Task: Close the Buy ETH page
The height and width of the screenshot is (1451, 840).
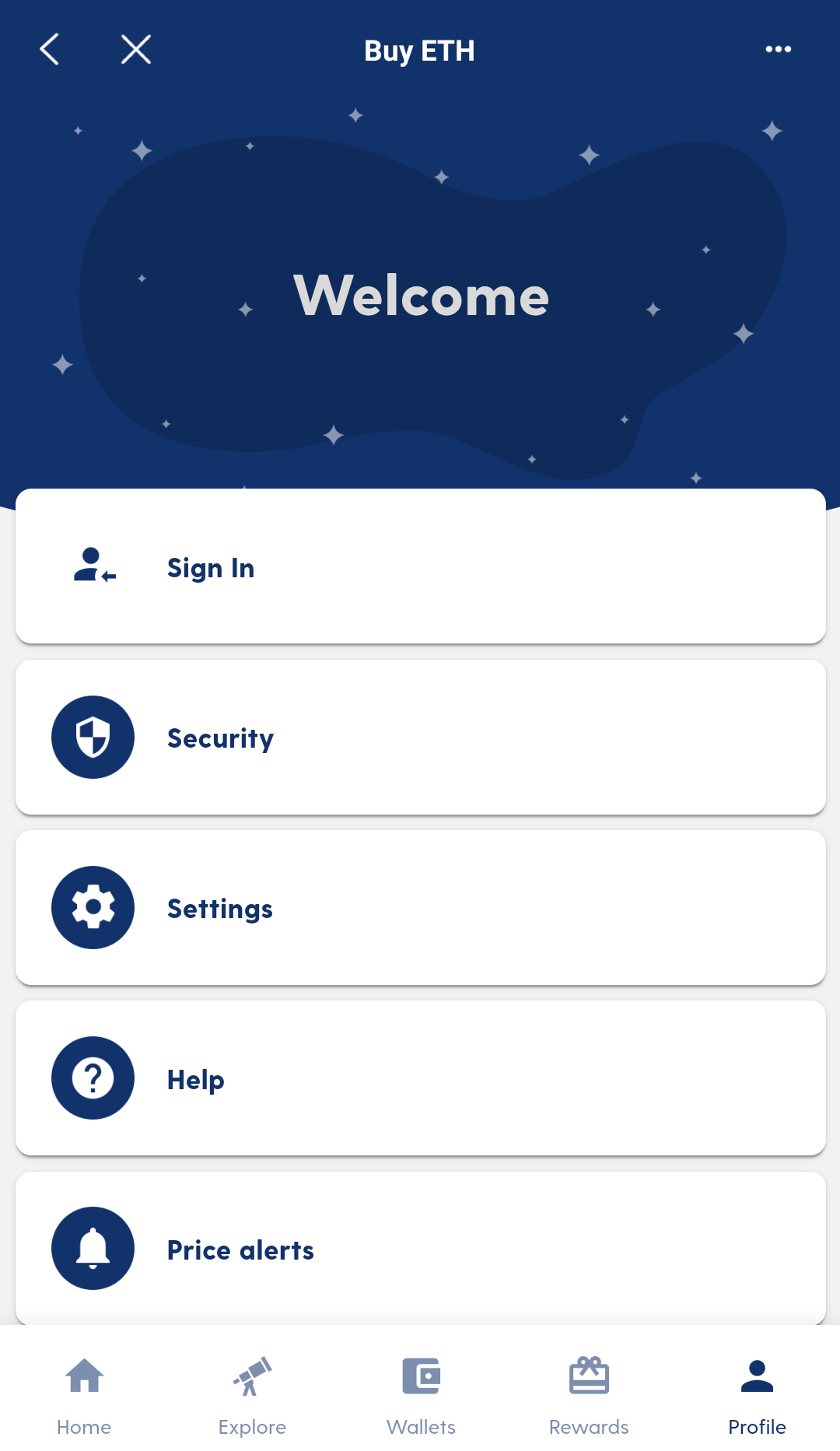Action: tap(136, 49)
